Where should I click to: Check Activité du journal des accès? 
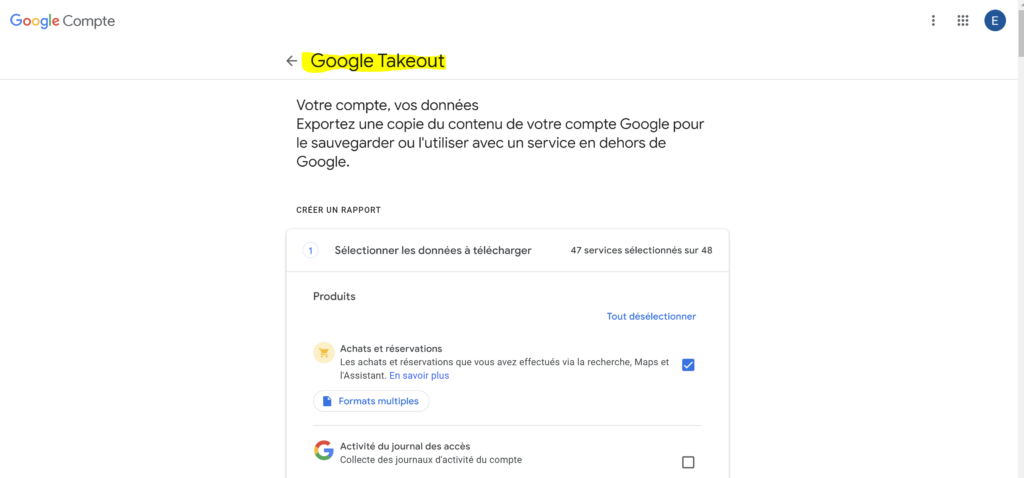coord(688,462)
